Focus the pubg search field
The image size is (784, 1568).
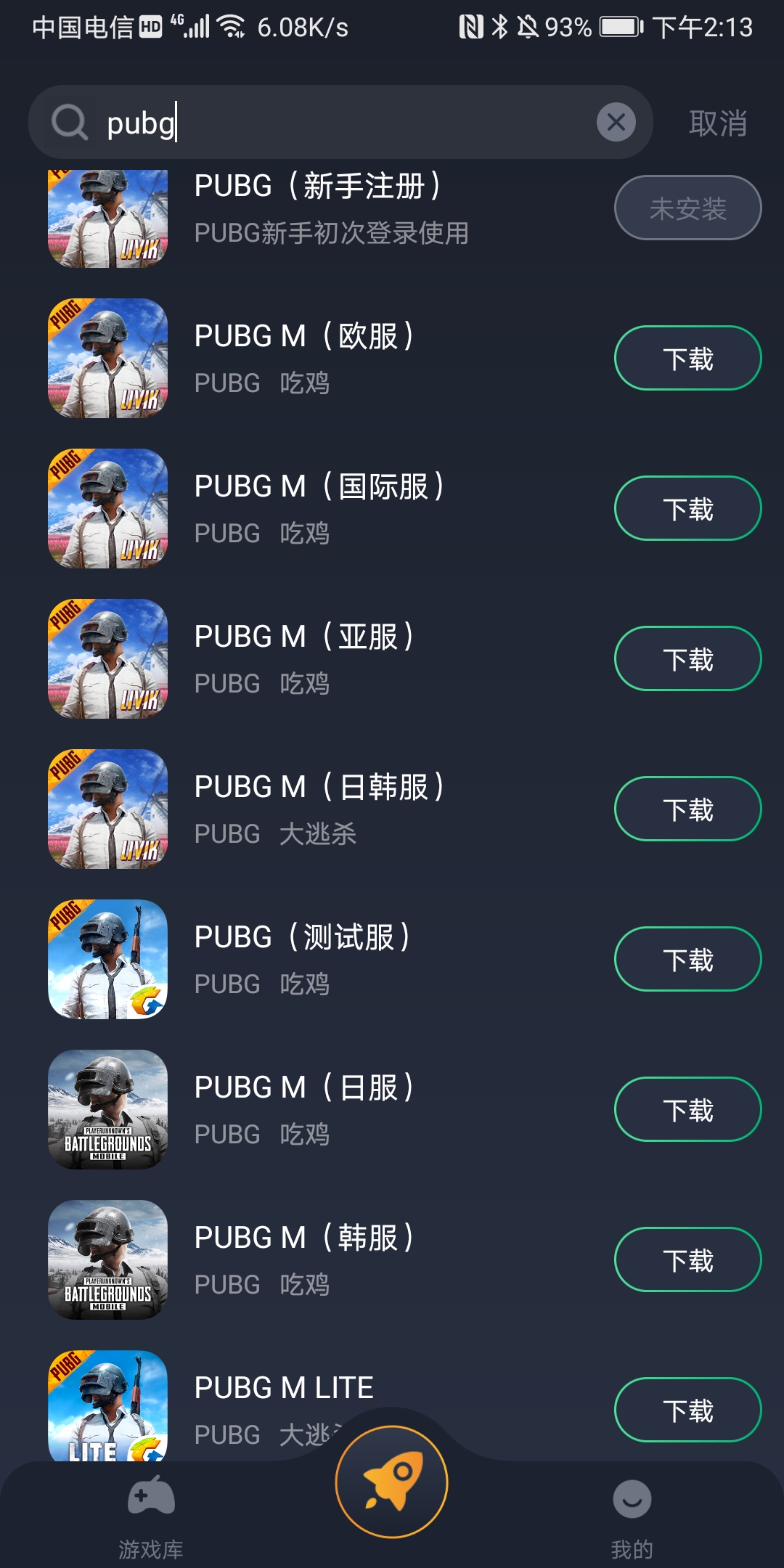(x=341, y=122)
